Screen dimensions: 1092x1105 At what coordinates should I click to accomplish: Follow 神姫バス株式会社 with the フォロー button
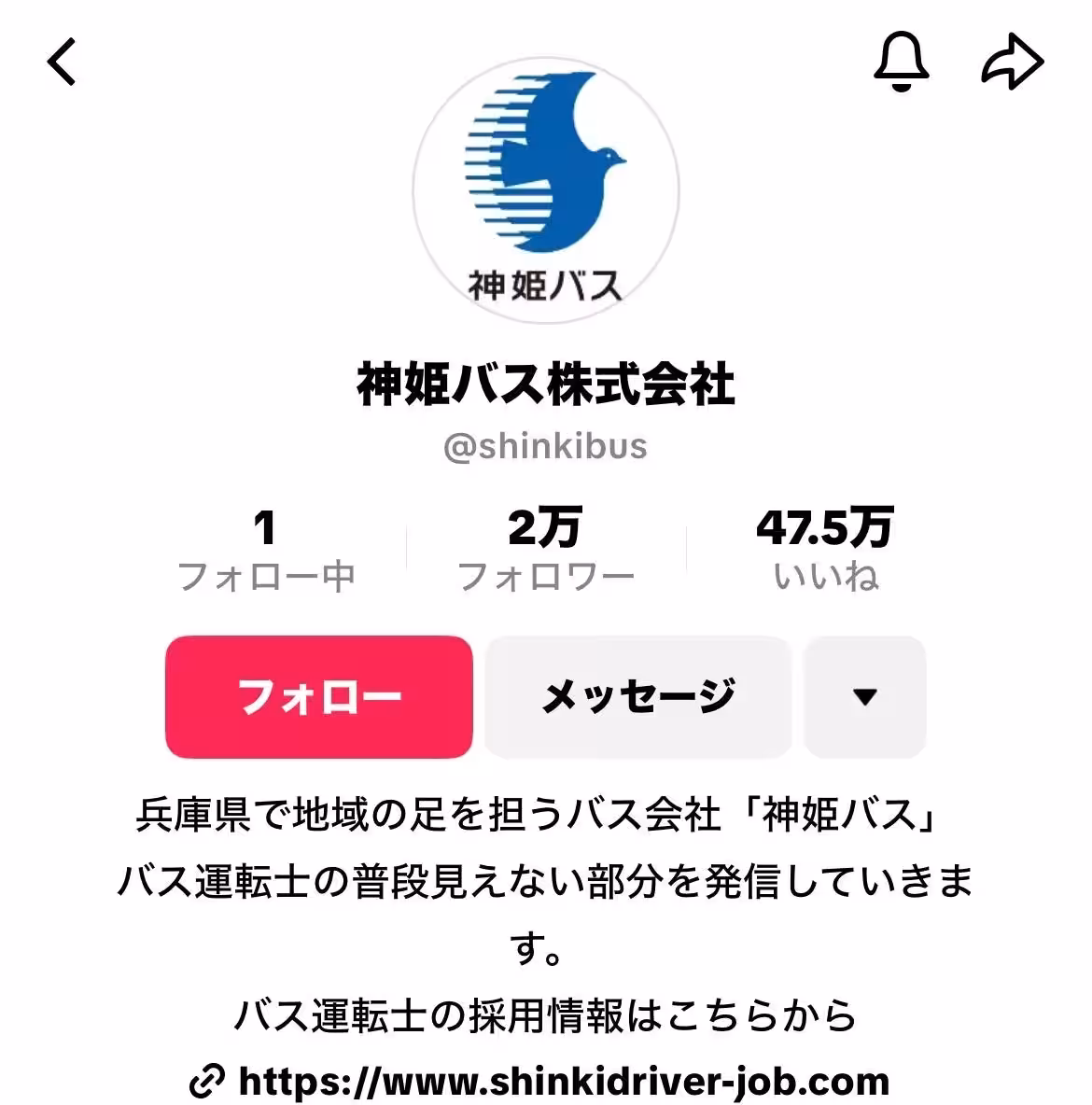(318, 696)
